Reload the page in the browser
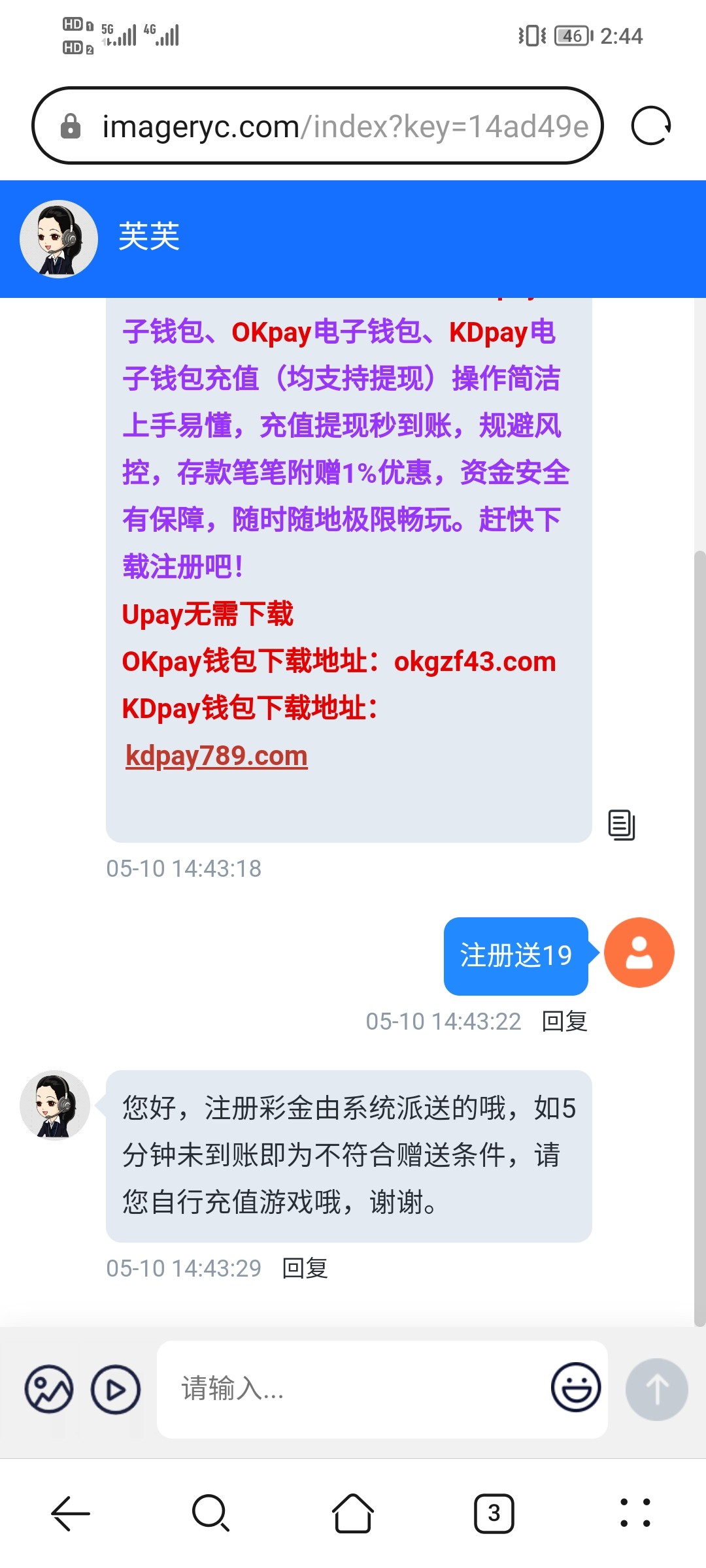The image size is (706, 1568). (x=650, y=125)
